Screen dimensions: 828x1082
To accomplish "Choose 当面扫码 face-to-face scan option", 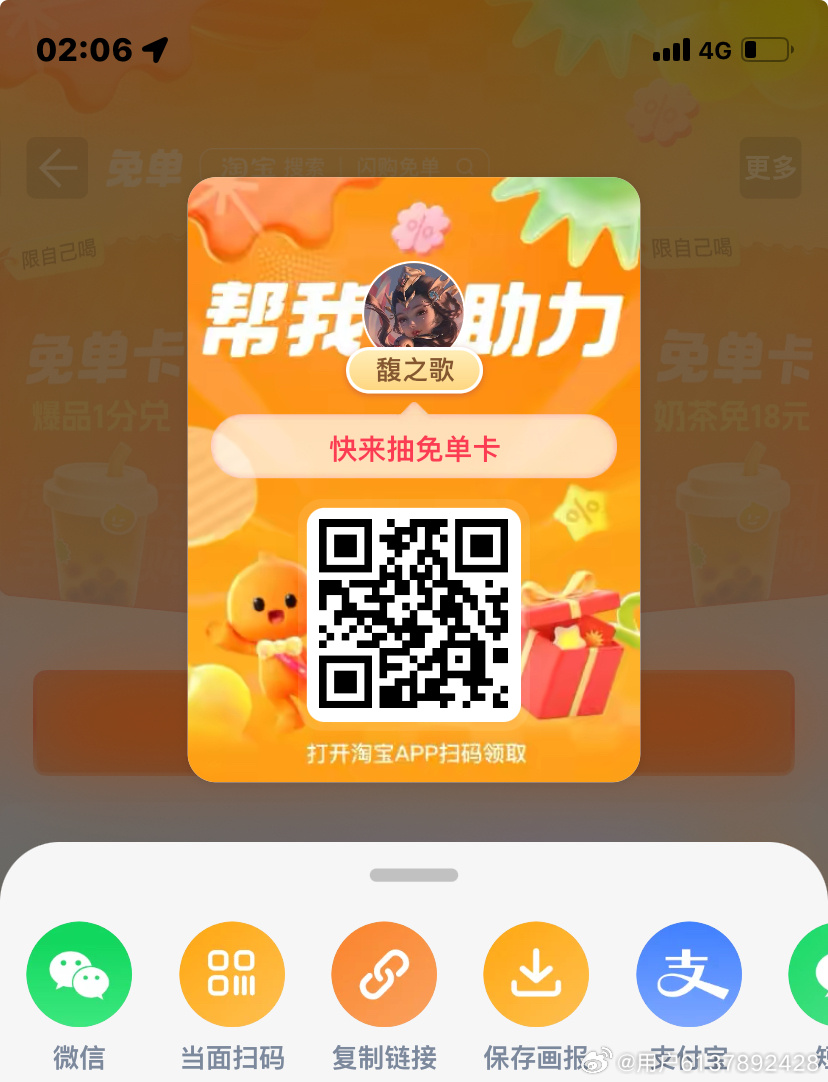I will (232, 974).
